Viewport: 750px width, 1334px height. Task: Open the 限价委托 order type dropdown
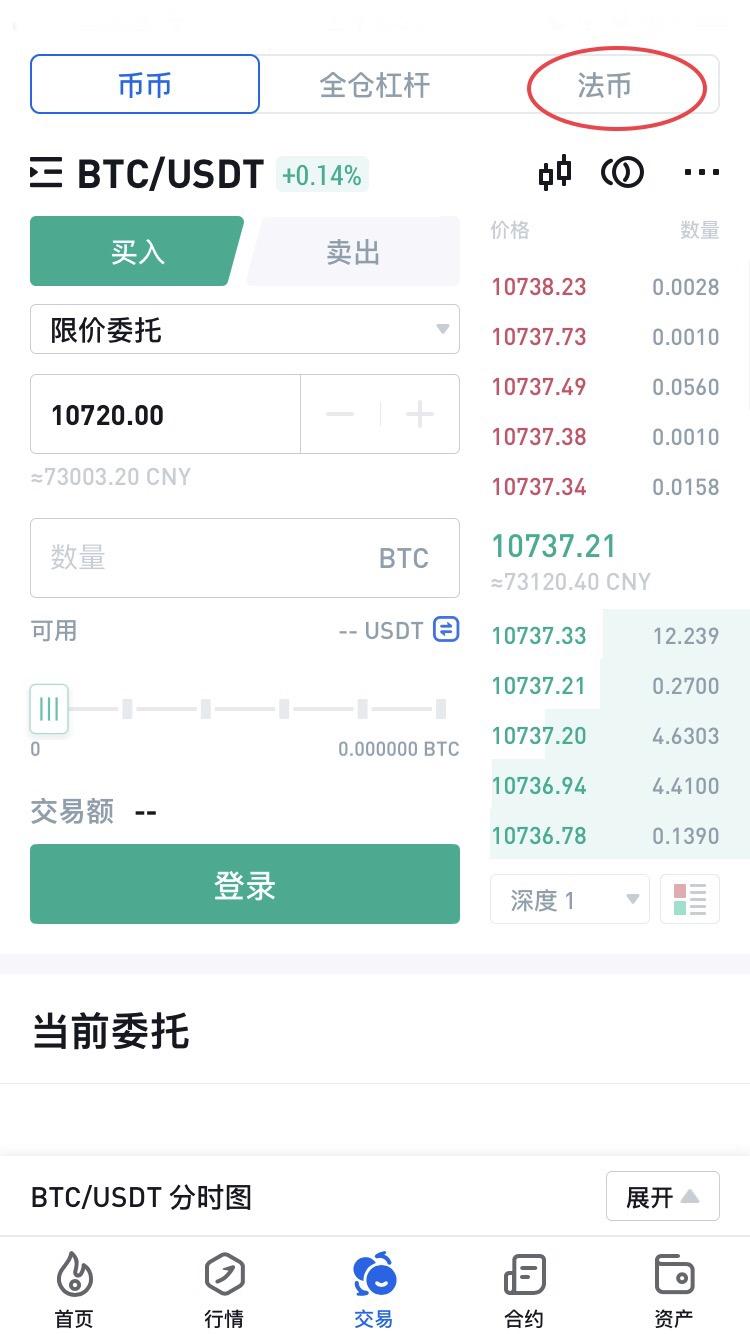245,330
